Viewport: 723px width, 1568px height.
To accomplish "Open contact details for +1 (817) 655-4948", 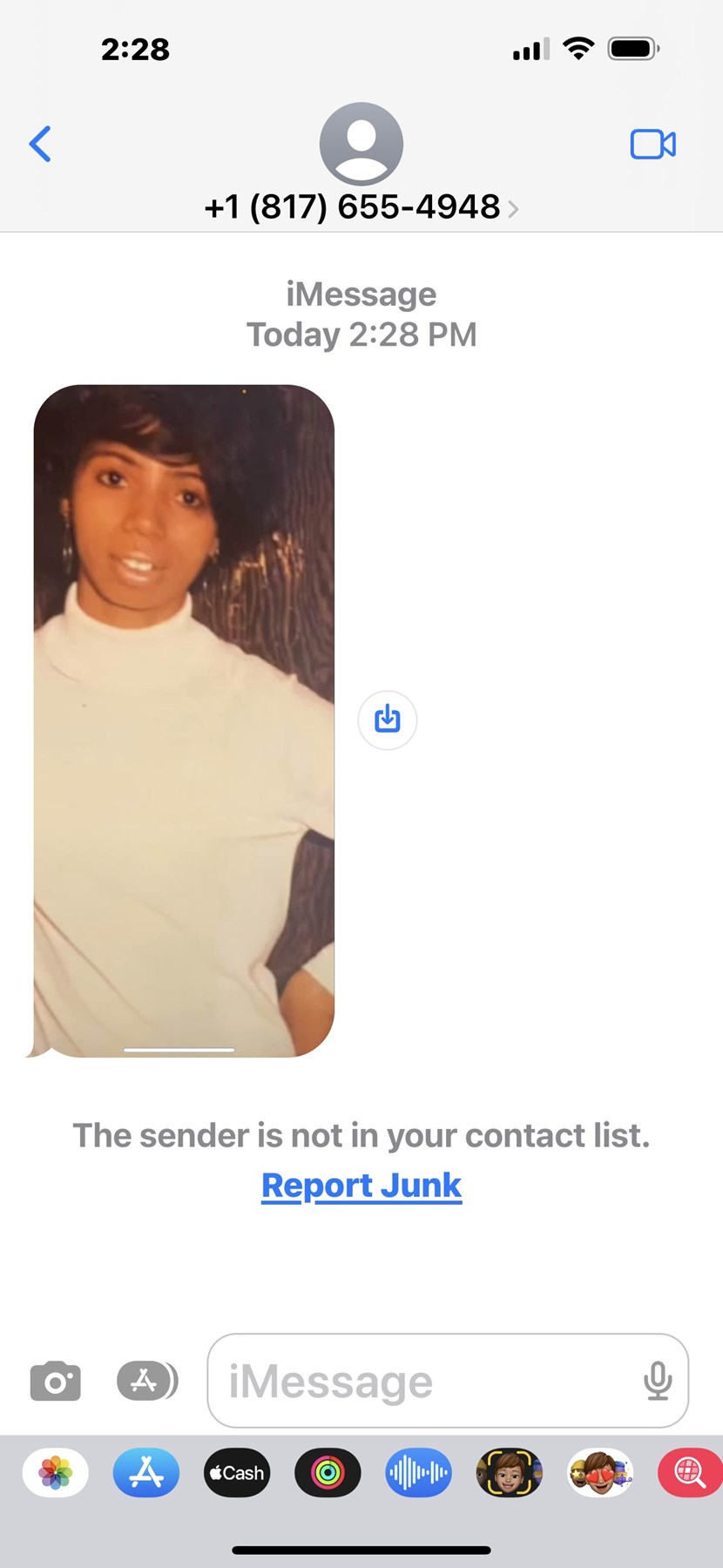I will point(361,207).
